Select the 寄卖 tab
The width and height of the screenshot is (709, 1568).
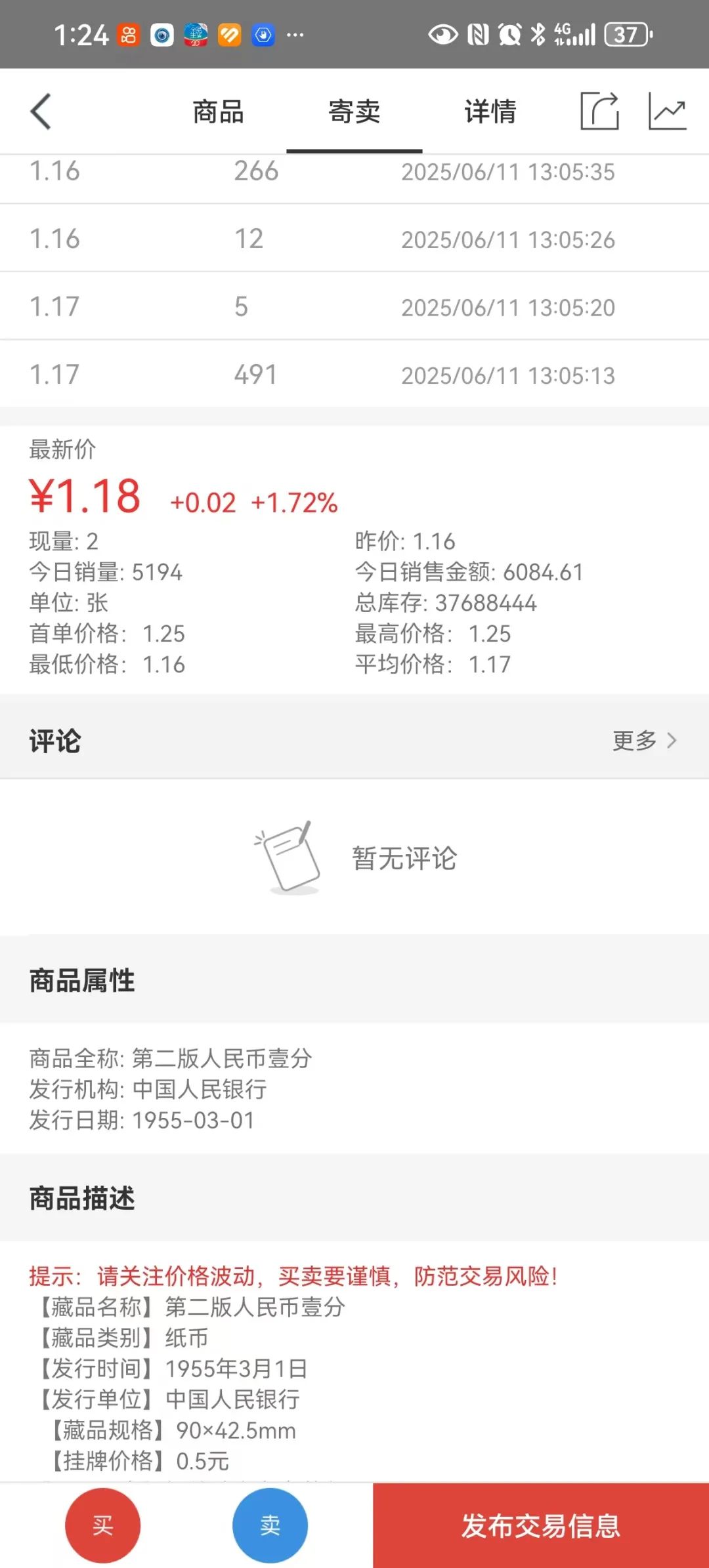click(354, 112)
